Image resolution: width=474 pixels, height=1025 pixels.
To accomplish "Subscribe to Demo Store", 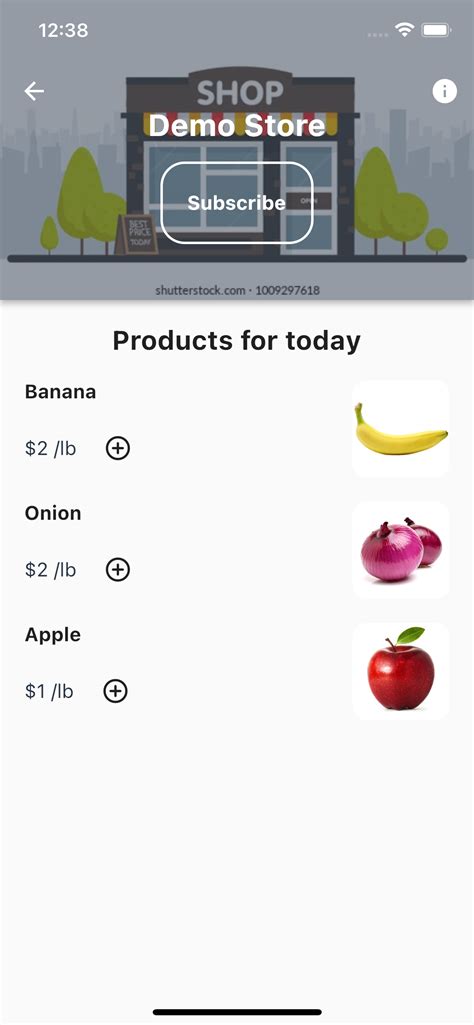I will click(x=237, y=203).
